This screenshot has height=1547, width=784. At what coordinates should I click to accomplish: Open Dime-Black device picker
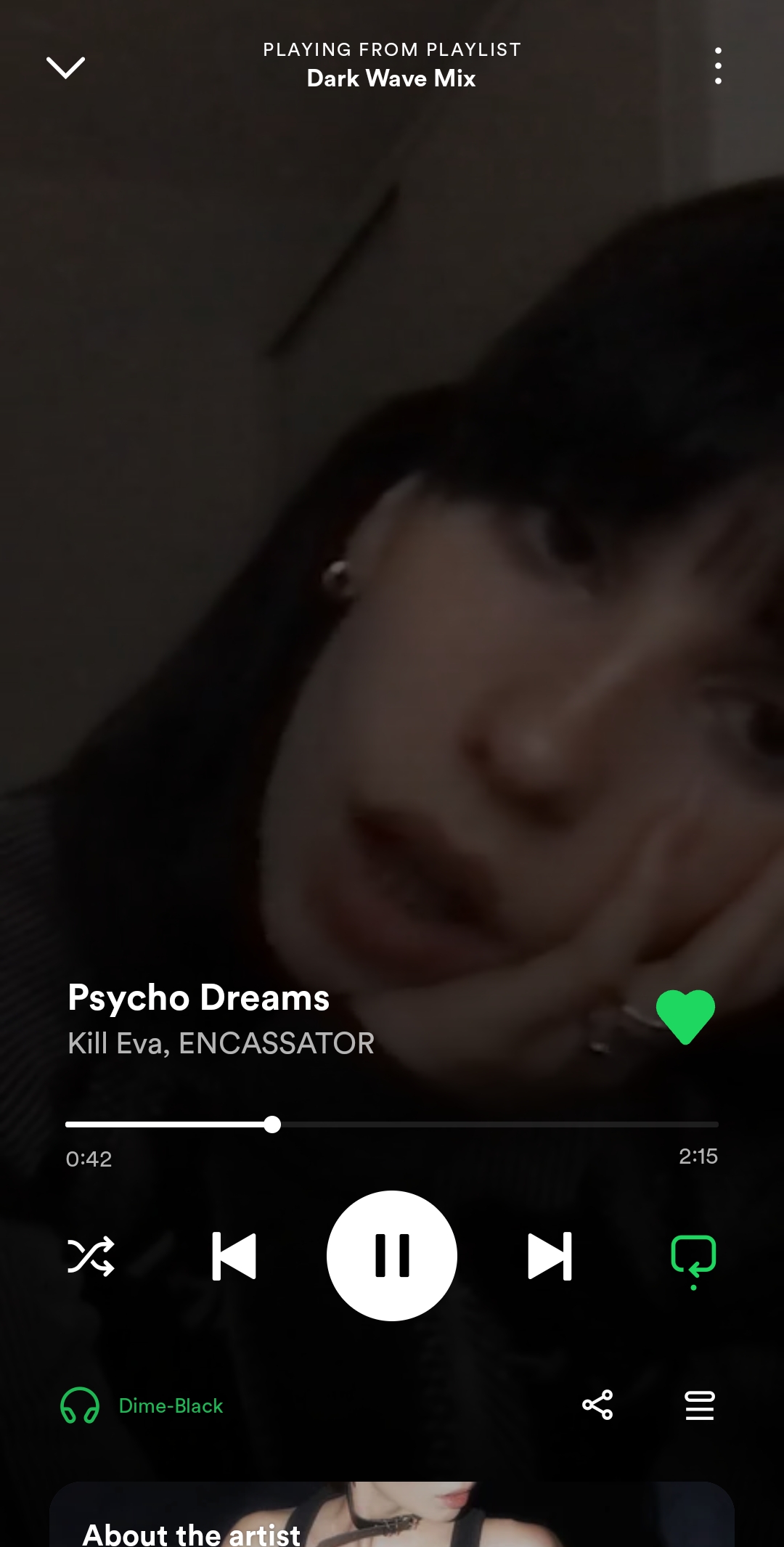pyautogui.click(x=142, y=1405)
